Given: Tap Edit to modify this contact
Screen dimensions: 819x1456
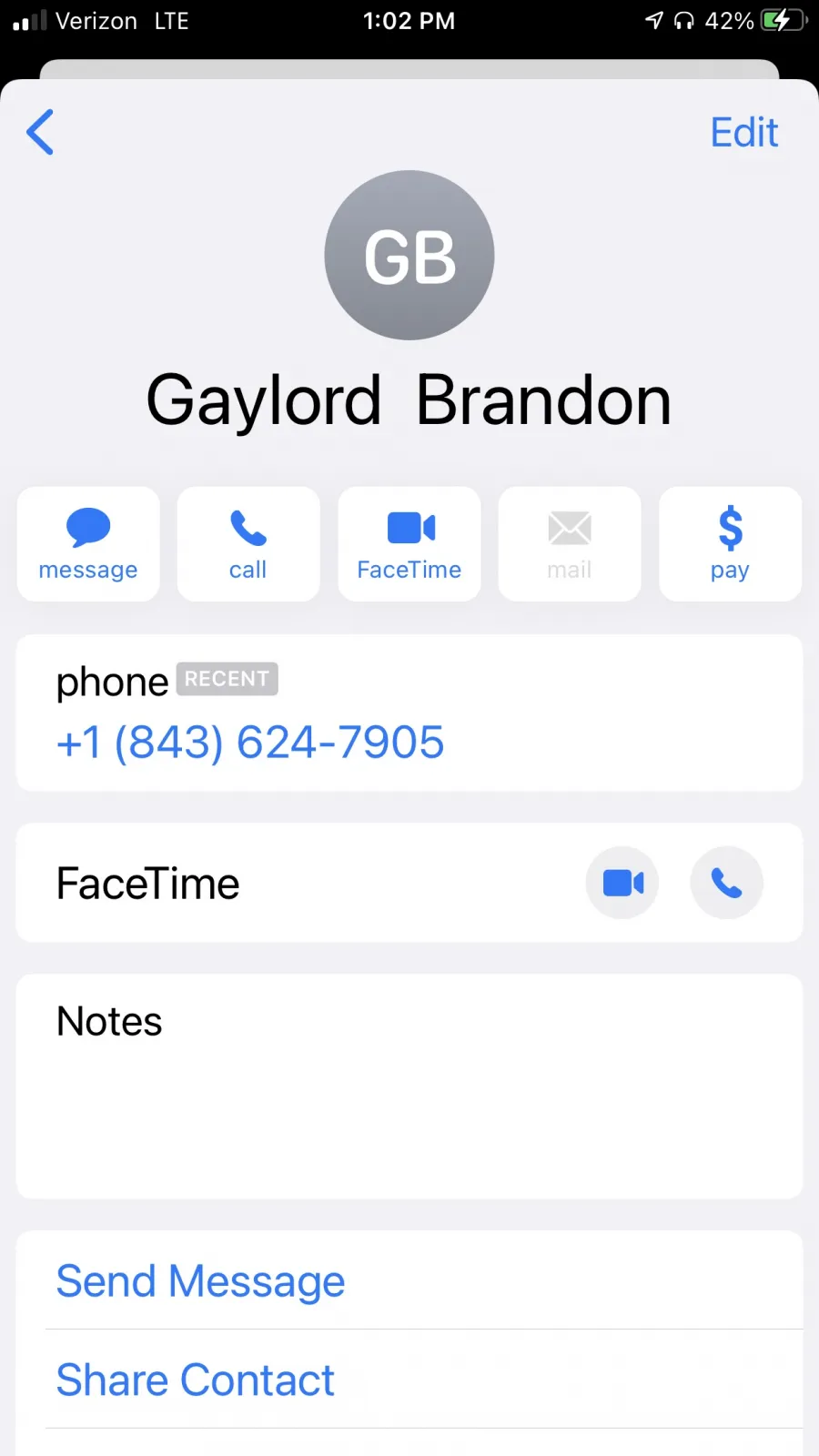Looking at the screenshot, I should tap(743, 133).
